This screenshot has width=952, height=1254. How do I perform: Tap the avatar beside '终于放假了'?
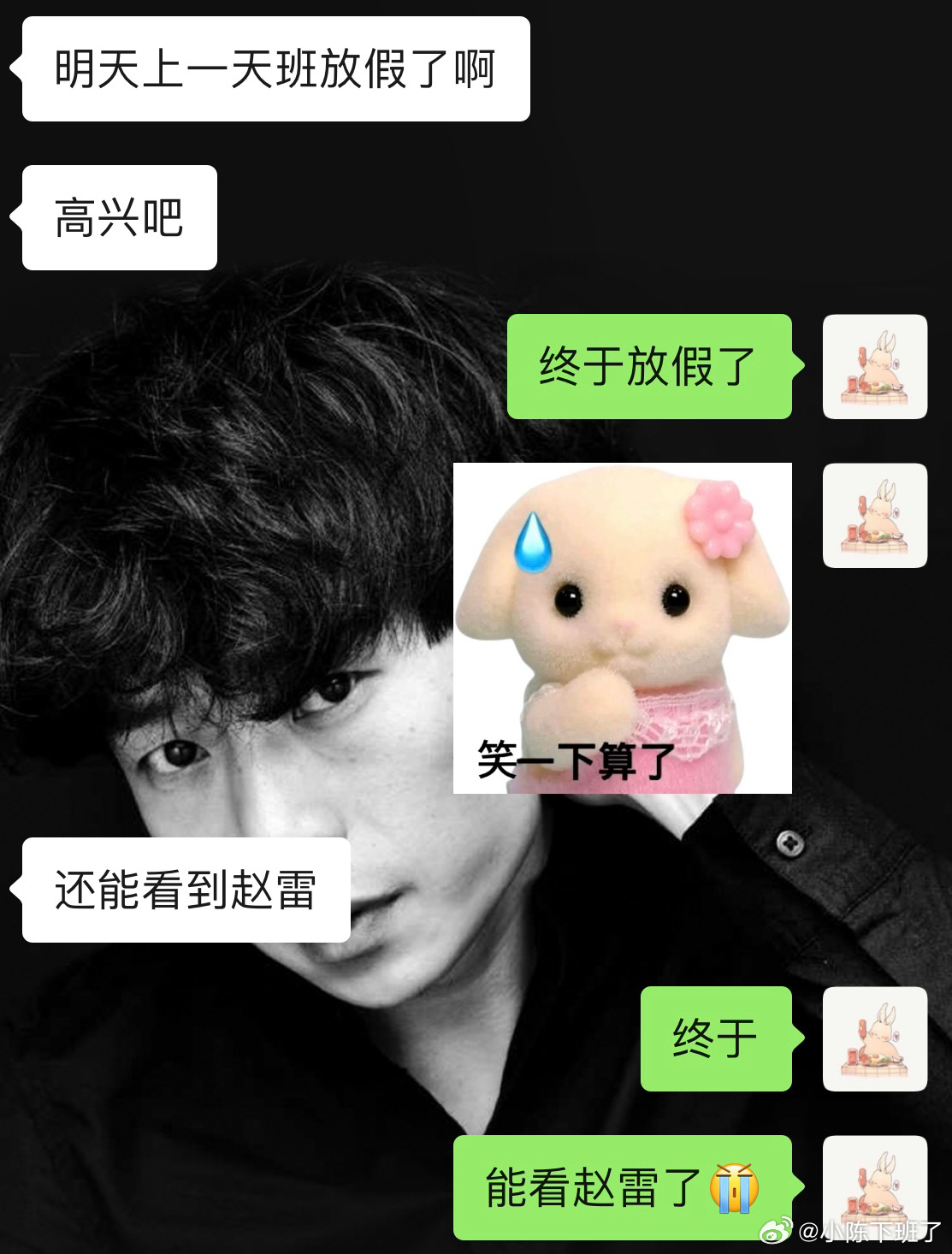click(874, 366)
